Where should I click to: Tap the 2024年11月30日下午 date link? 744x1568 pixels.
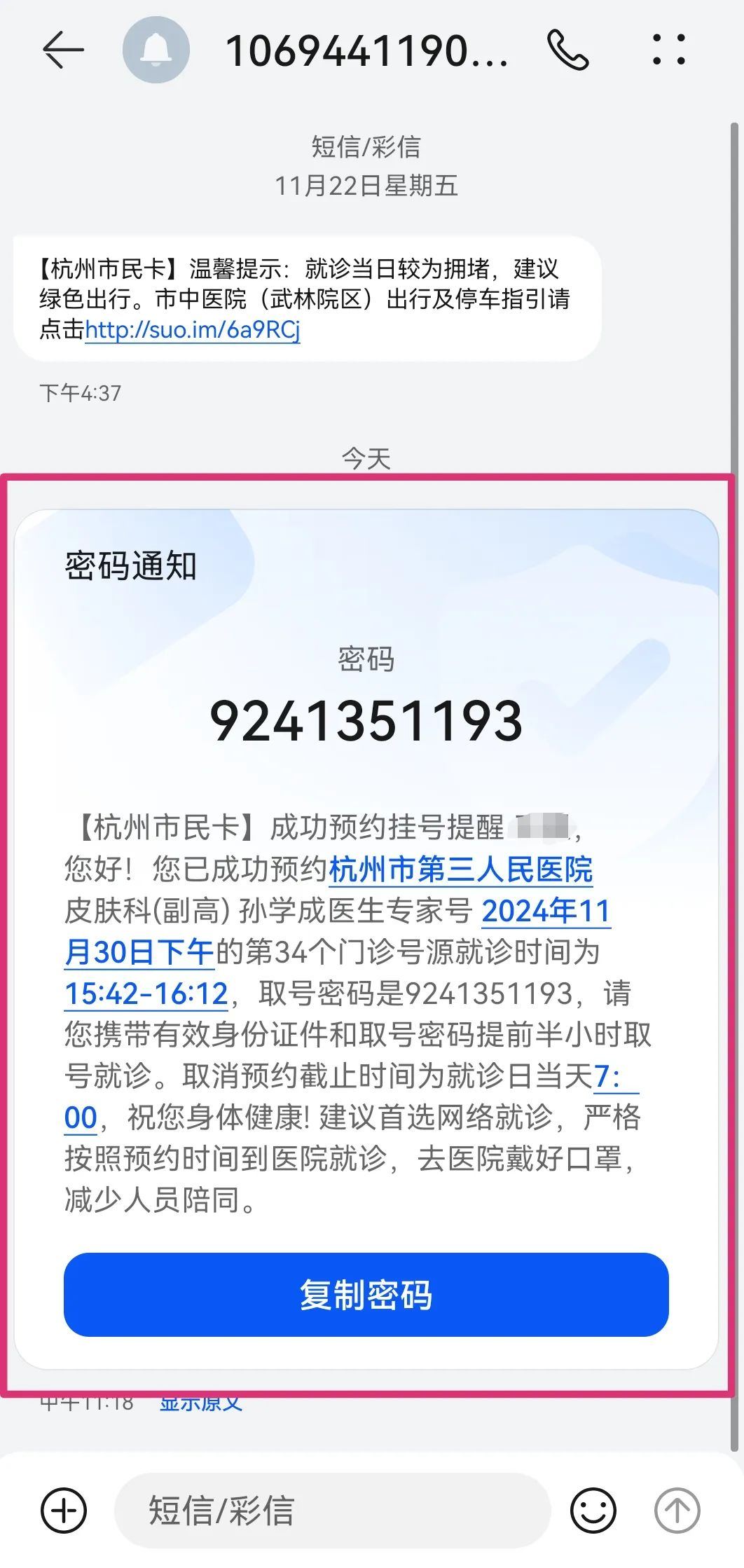coord(546,912)
